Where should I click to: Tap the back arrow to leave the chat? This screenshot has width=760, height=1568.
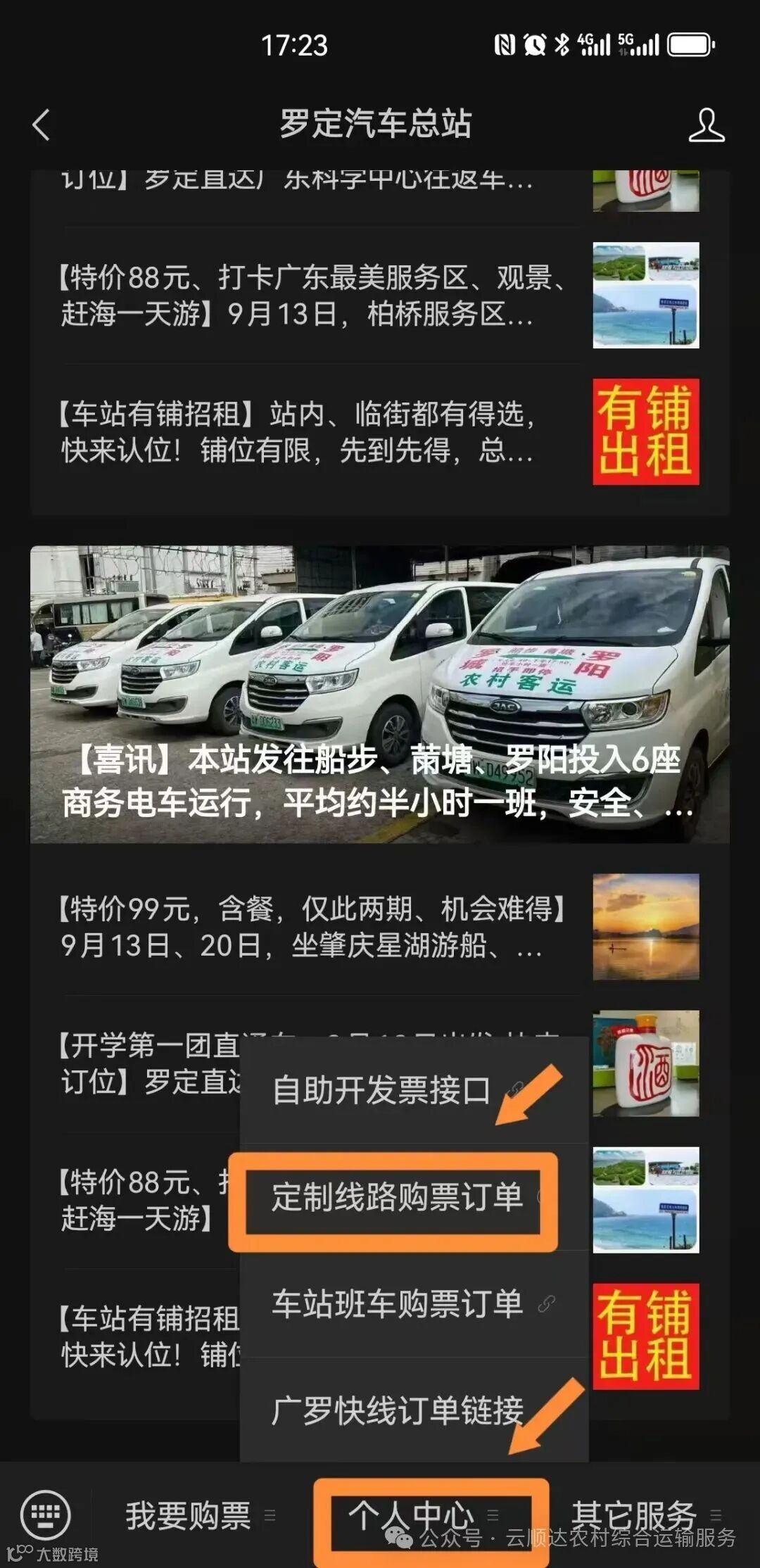coord(39,124)
